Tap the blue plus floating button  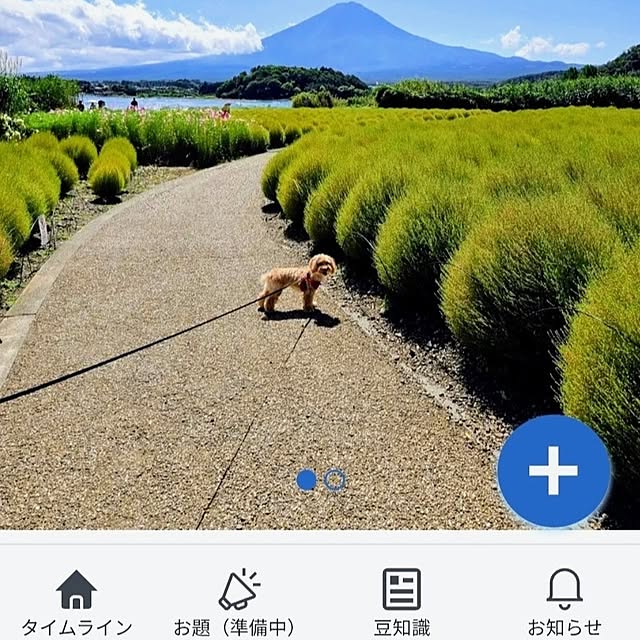(553, 470)
